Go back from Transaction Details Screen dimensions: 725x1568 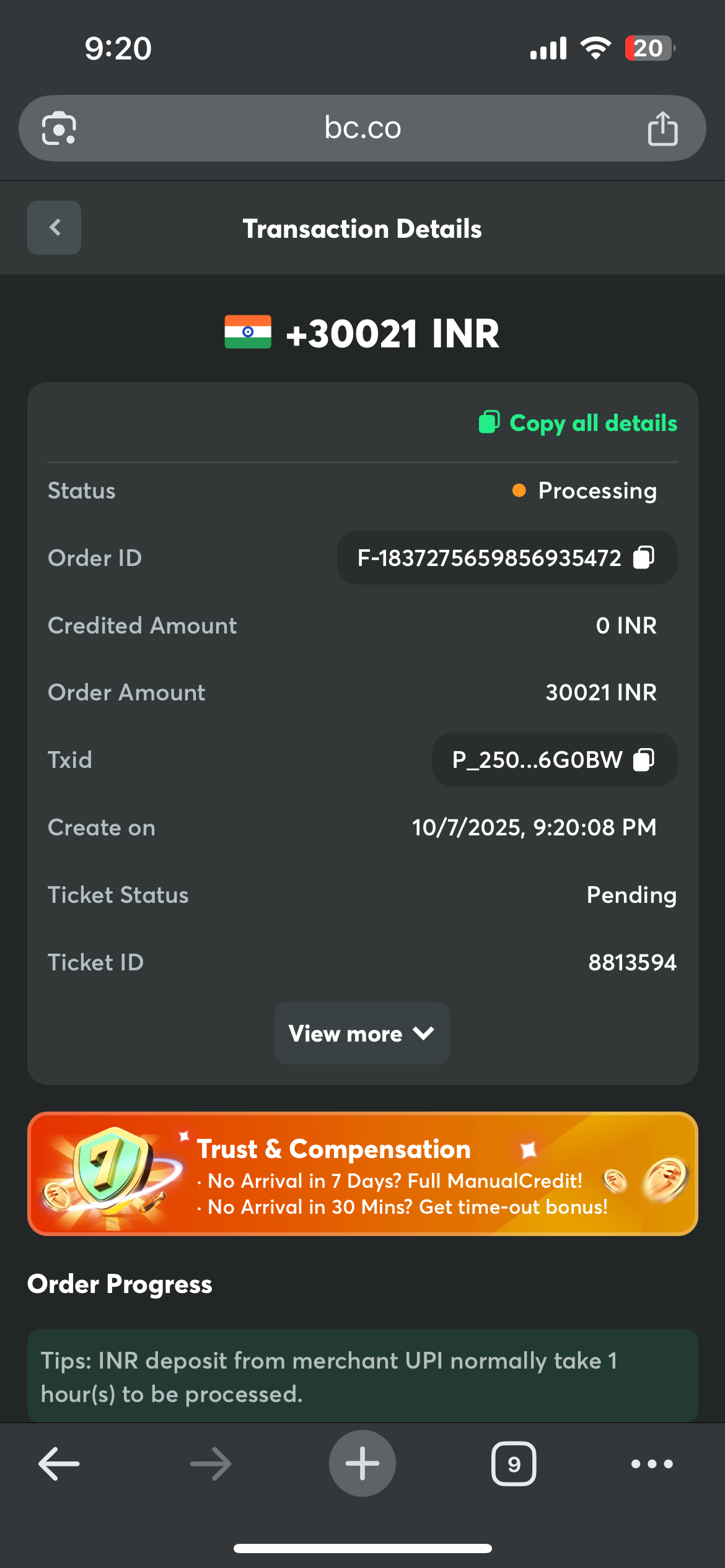(54, 227)
